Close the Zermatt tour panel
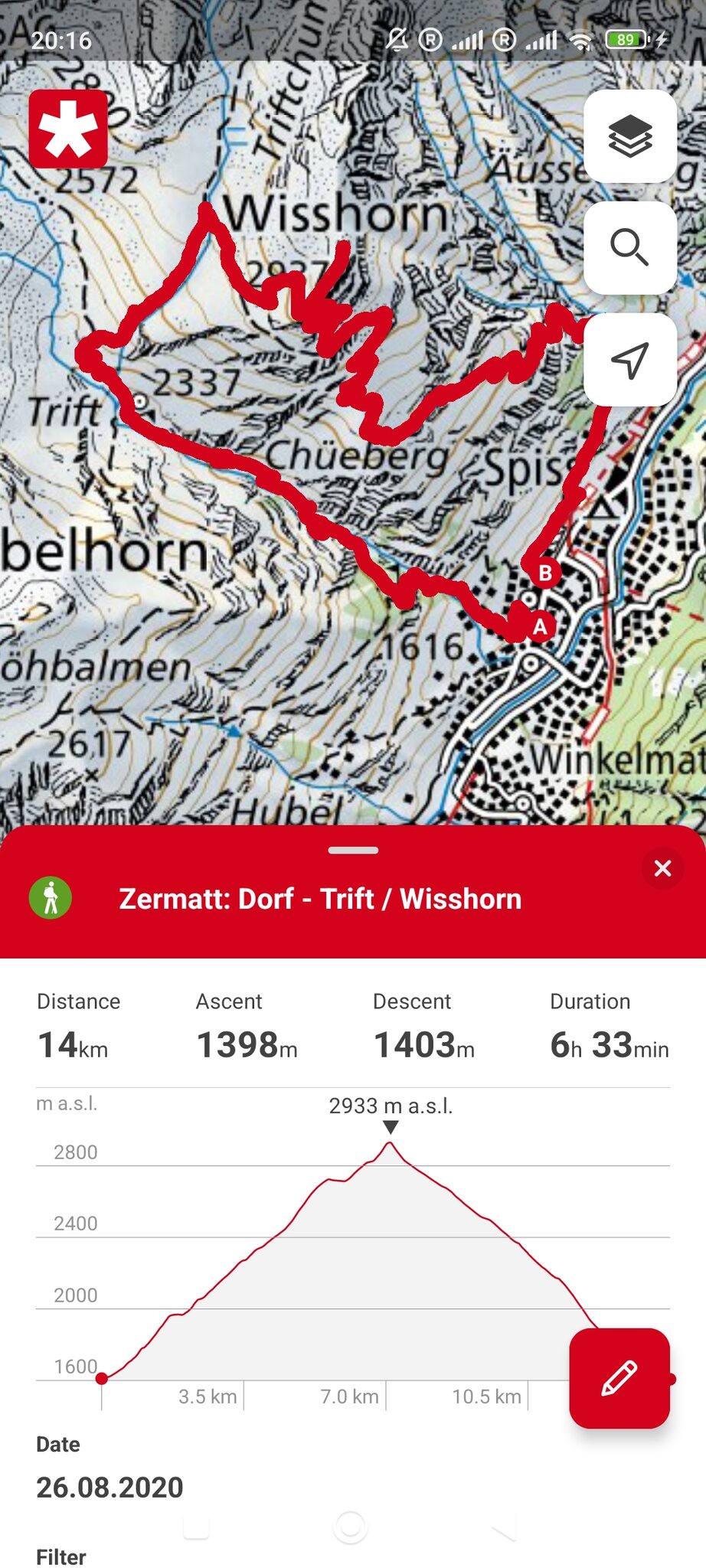706x1568 pixels. (x=662, y=868)
